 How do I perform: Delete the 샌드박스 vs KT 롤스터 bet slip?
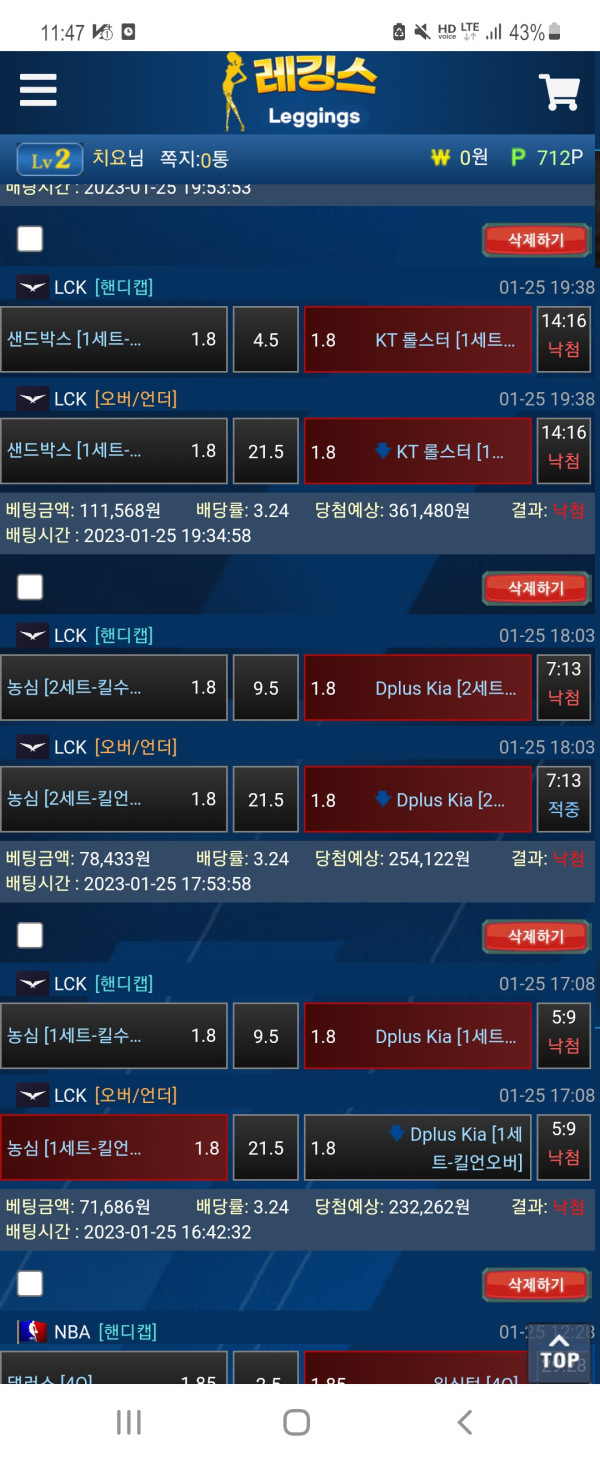pyautogui.click(x=536, y=240)
